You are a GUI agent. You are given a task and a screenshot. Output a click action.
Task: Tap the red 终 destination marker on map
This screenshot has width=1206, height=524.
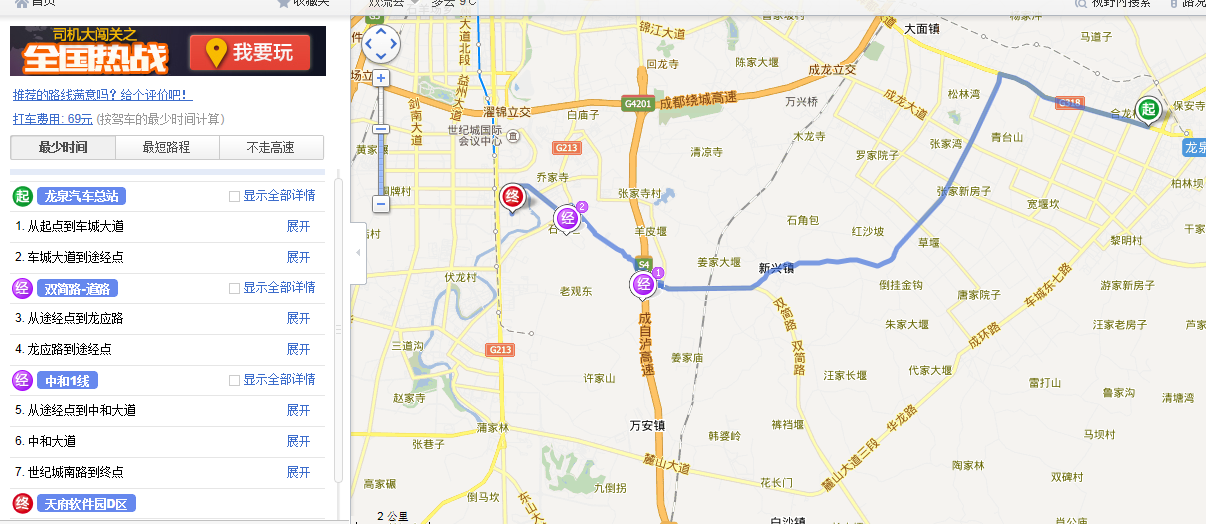click(512, 196)
